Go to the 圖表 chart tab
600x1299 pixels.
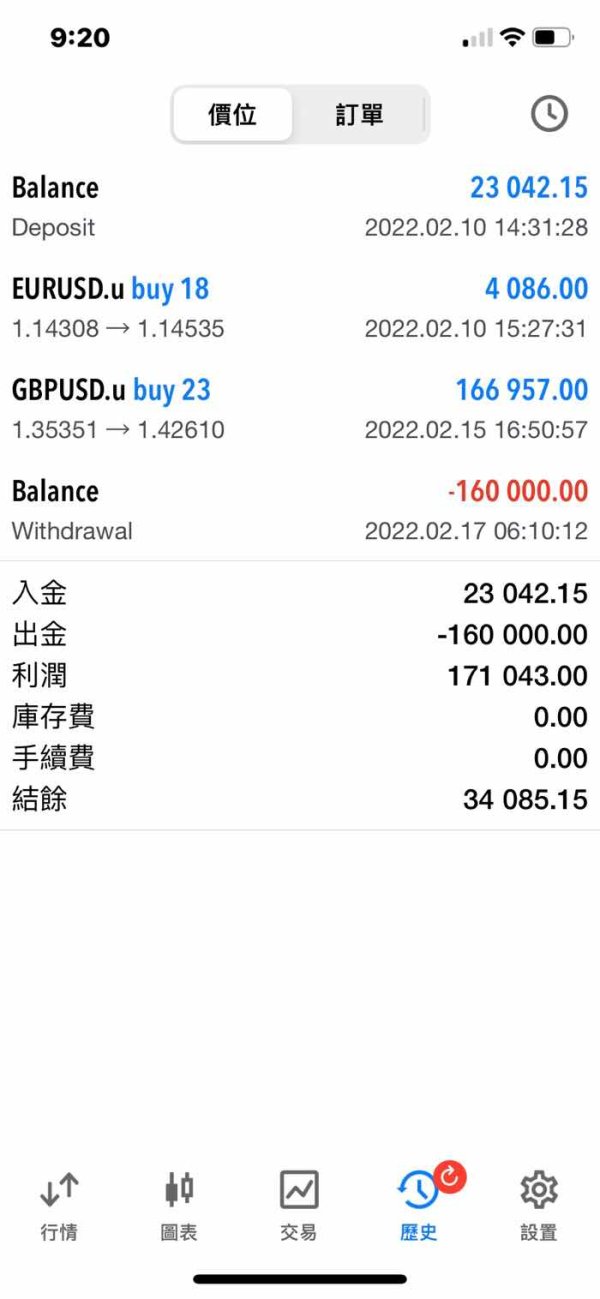point(179,1205)
